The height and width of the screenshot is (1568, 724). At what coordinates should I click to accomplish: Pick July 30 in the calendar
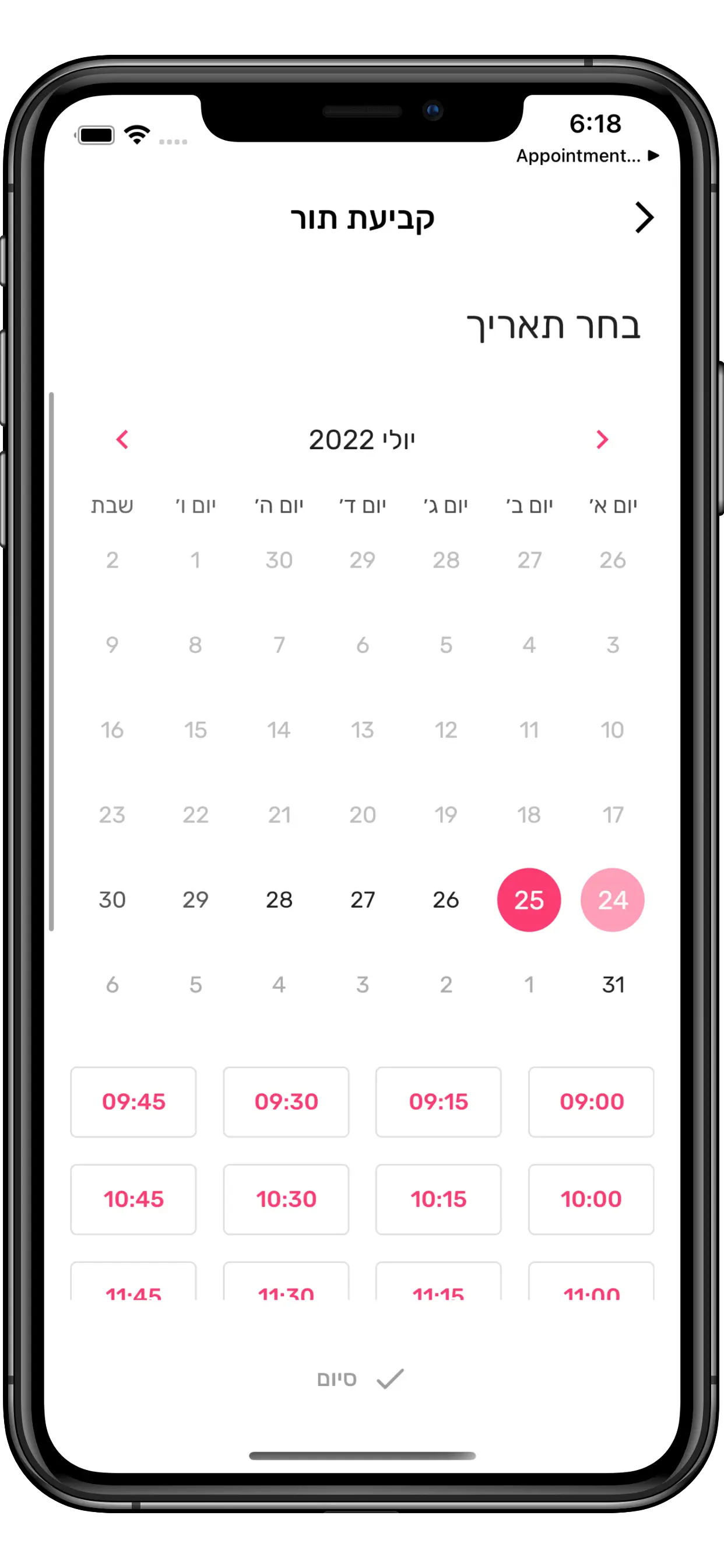pyautogui.click(x=112, y=900)
